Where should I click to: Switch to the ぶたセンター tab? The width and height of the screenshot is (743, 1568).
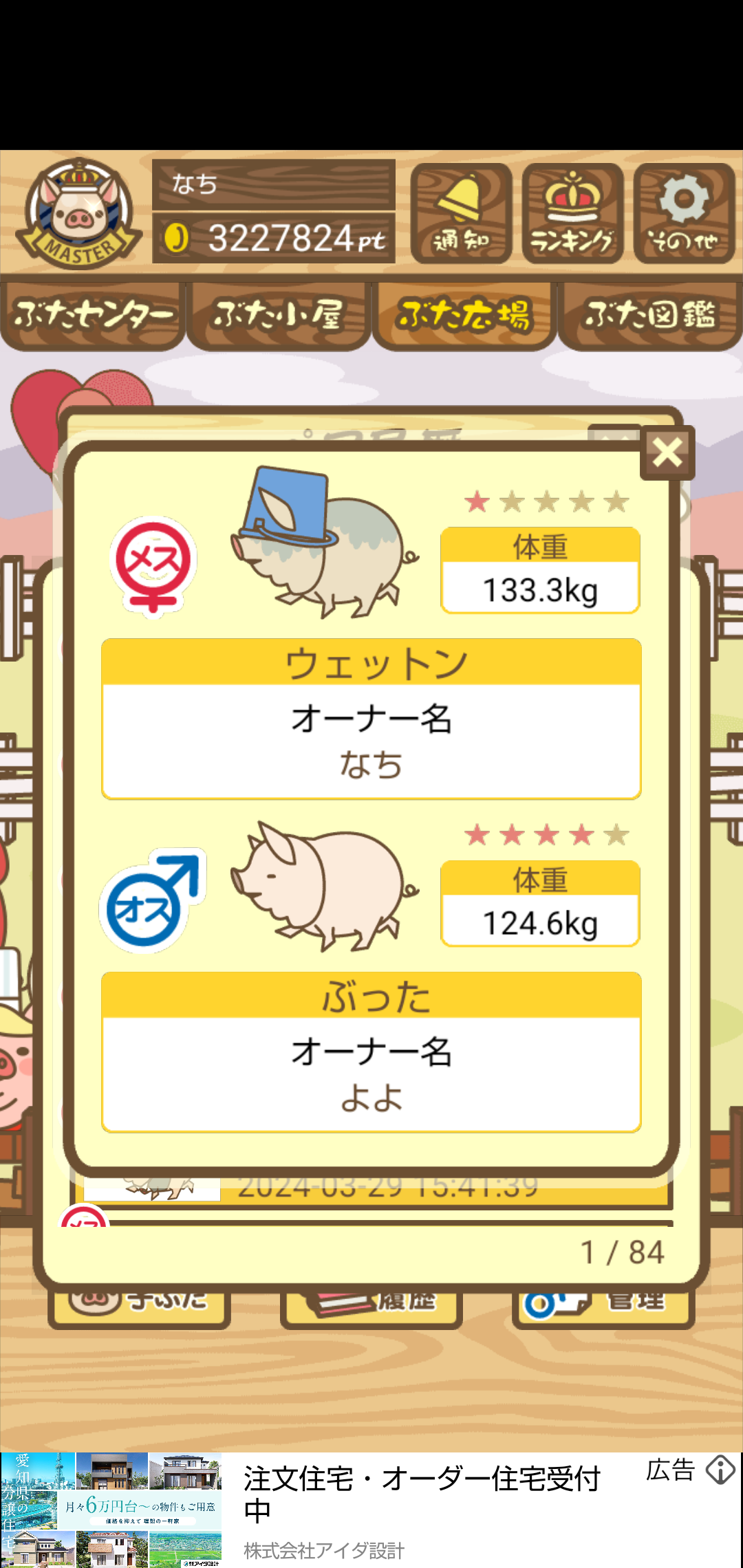[93, 316]
